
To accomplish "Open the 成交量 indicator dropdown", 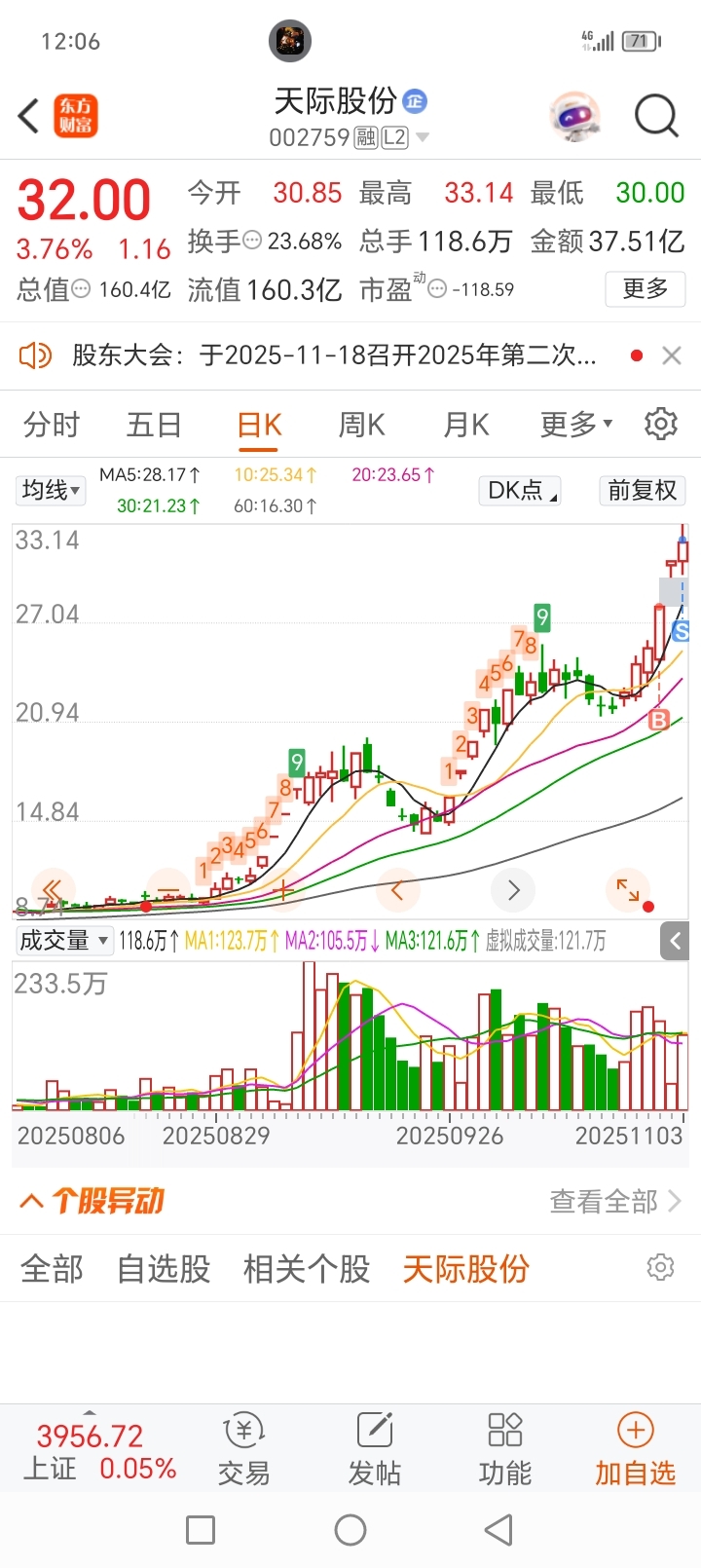I will coord(63,941).
